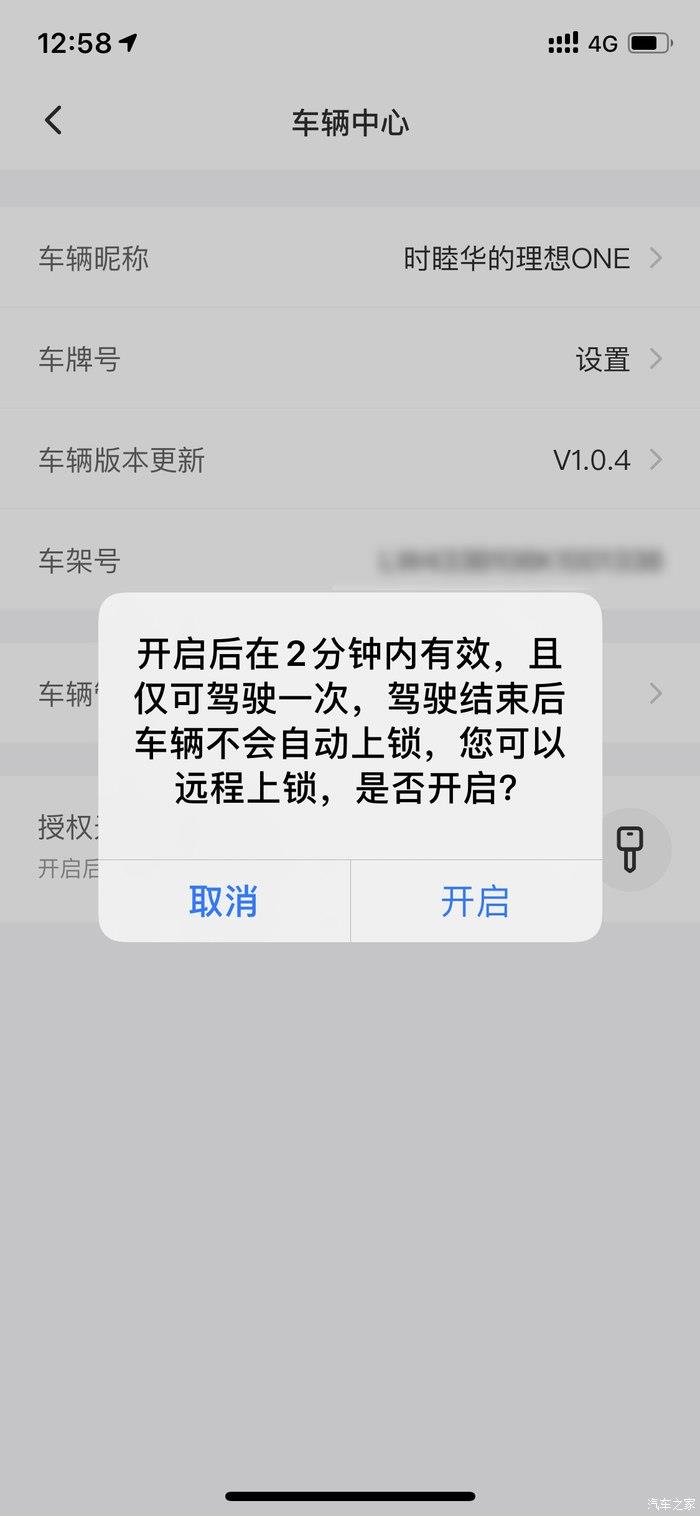The height and width of the screenshot is (1516, 700).
Task: Open 车辆版本更新 V1.0.4
Action: tap(350, 460)
